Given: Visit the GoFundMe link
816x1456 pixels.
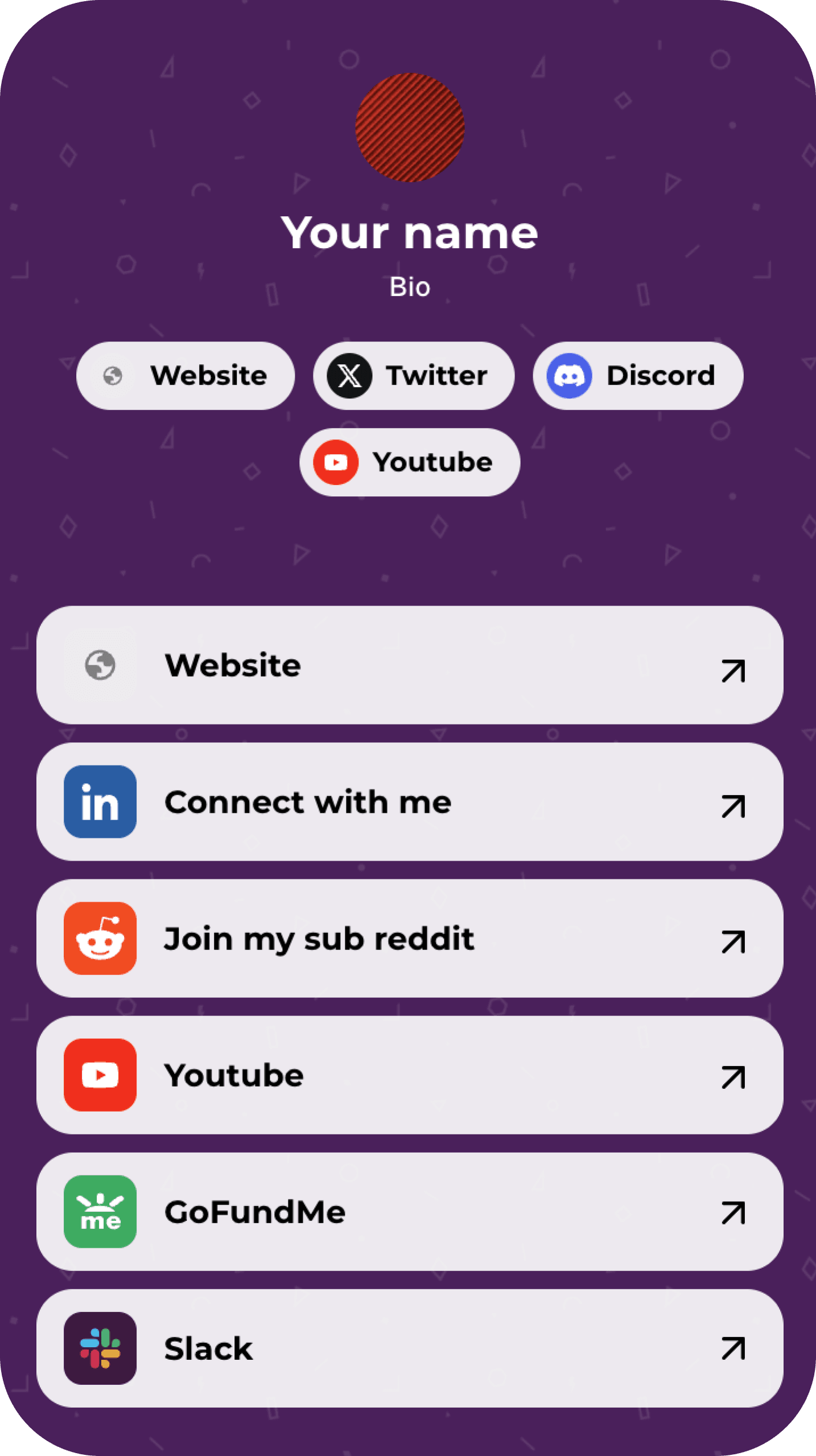Looking at the screenshot, I should [410, 1211].
